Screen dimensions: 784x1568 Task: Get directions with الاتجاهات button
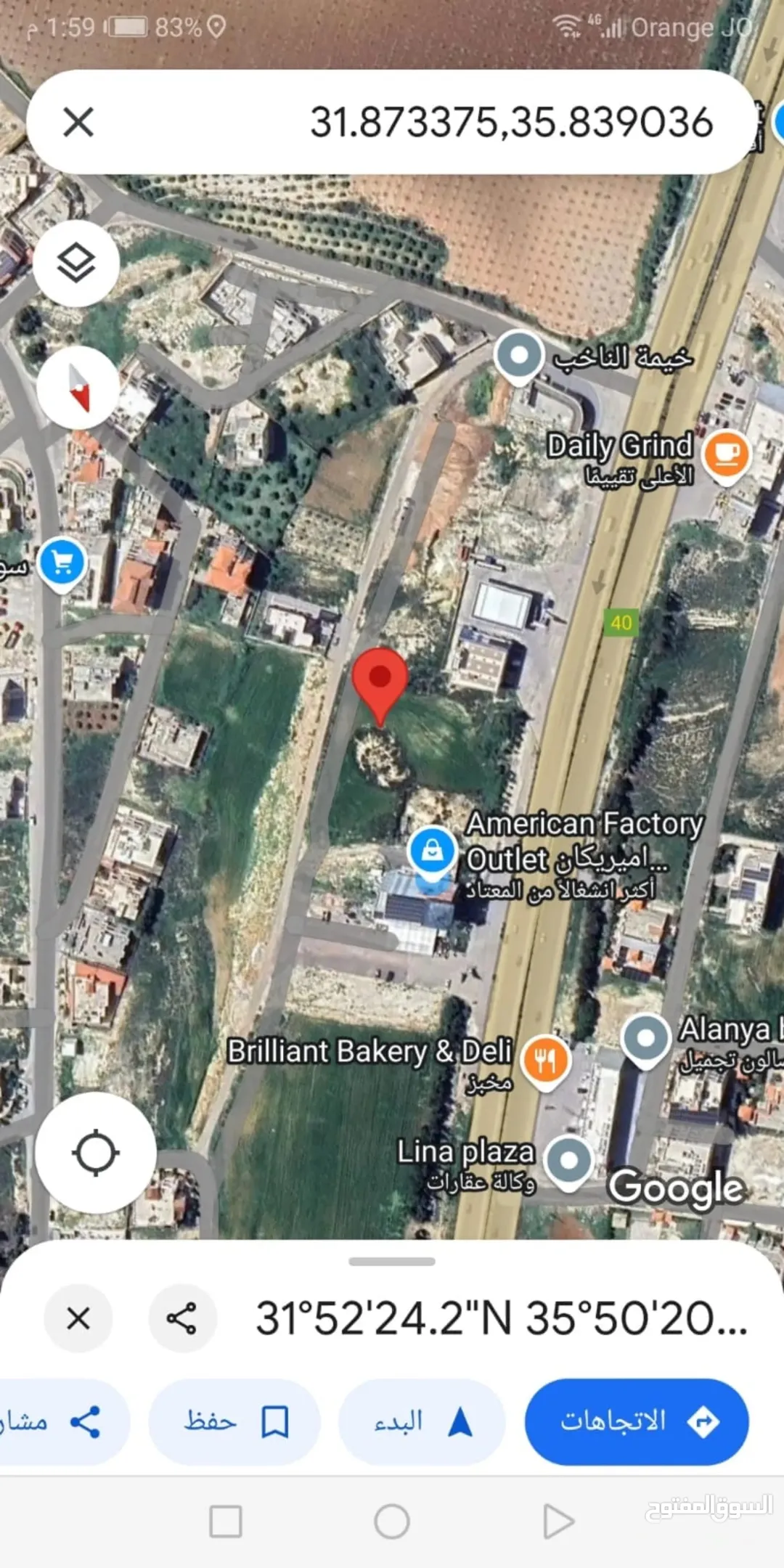(637, 1421)
